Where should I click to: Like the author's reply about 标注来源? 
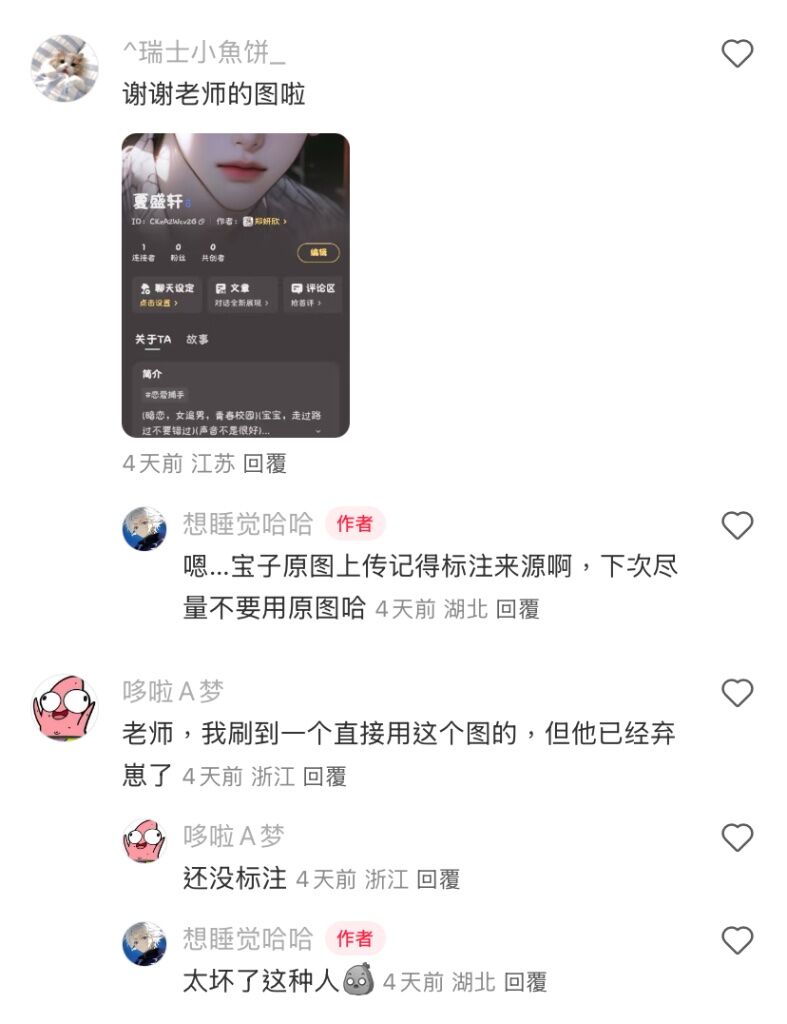737,525
